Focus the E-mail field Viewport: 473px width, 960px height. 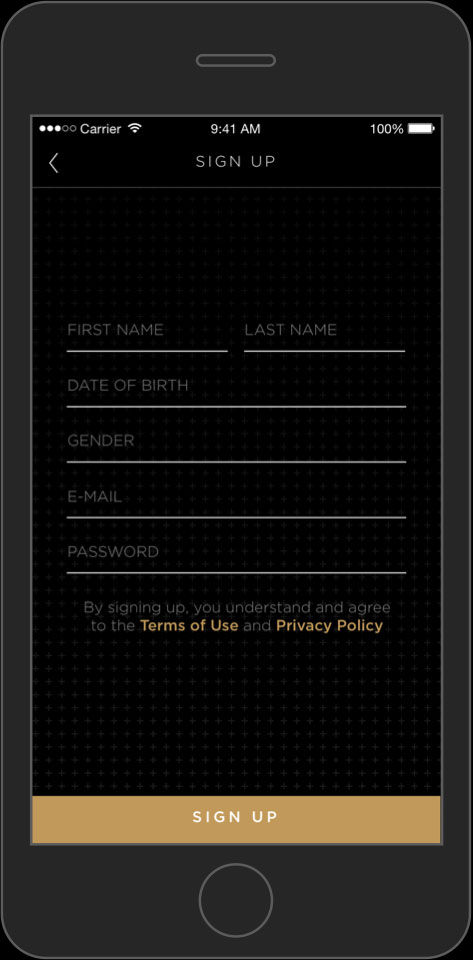[236, 501]
